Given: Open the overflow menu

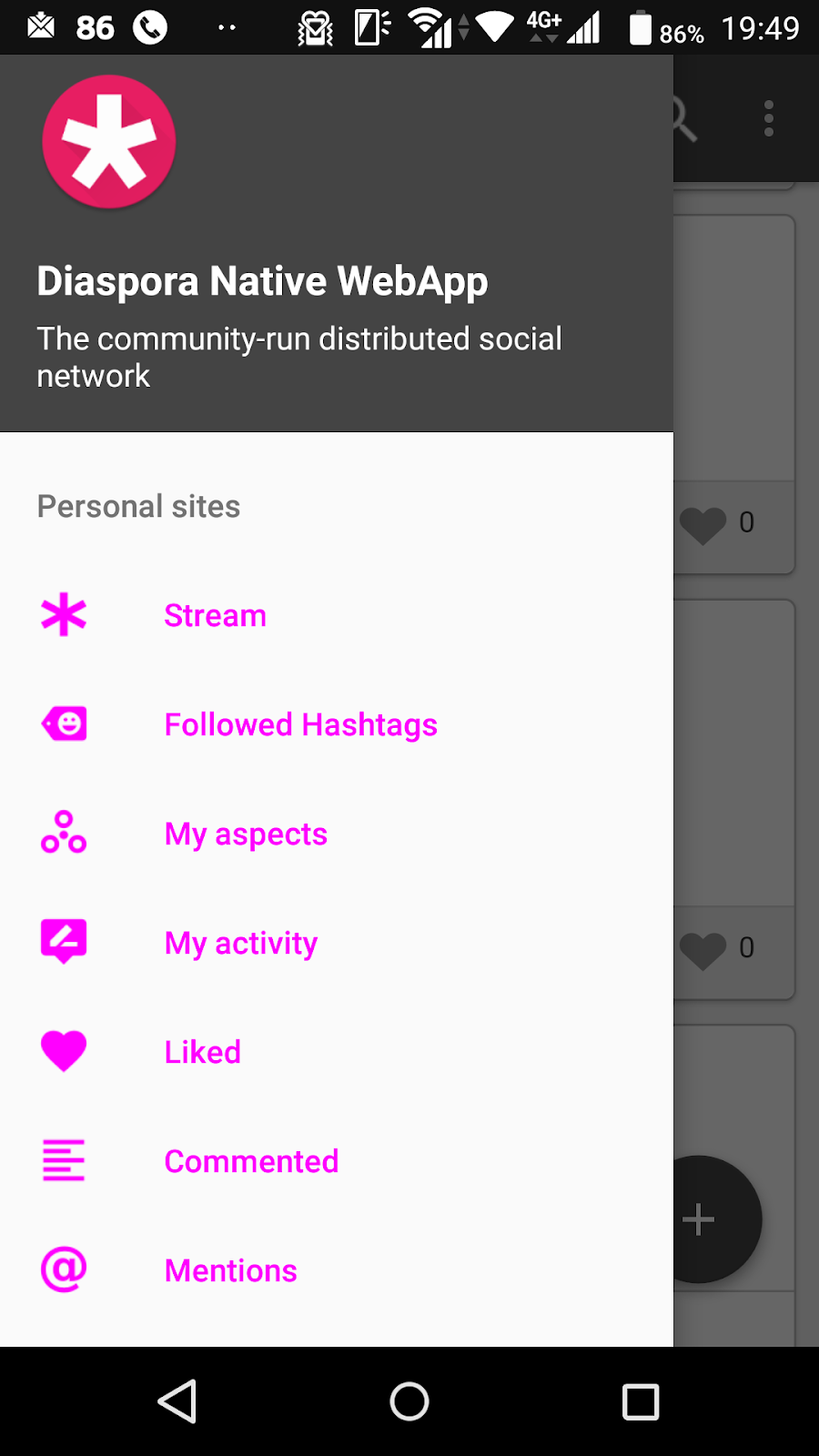Looking at the screenshot, I should (x=769, y=119).
